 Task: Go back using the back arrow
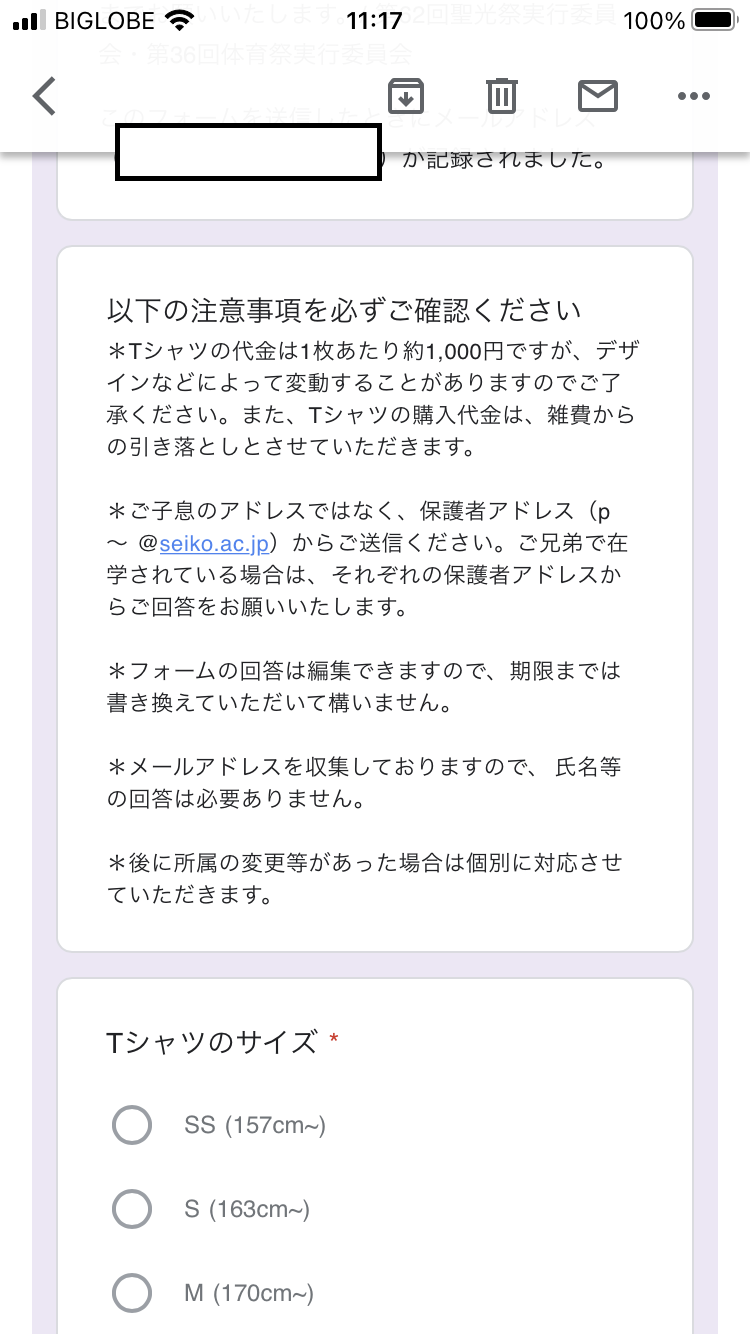pyautogui.click(x=42, y=96)
